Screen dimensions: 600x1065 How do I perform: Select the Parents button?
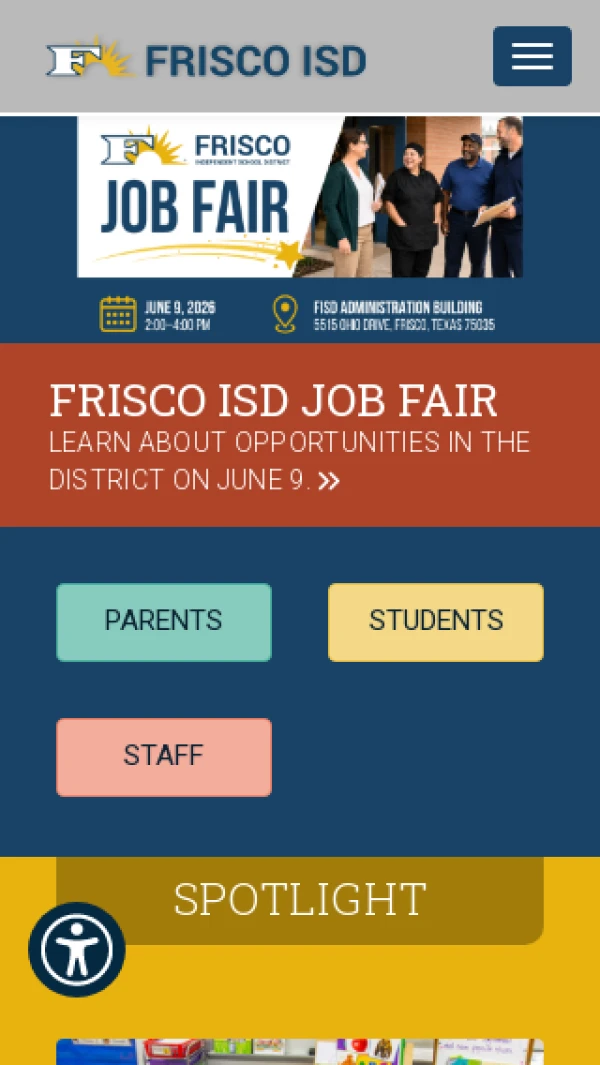pyautogui.click(x=164, y=621)
